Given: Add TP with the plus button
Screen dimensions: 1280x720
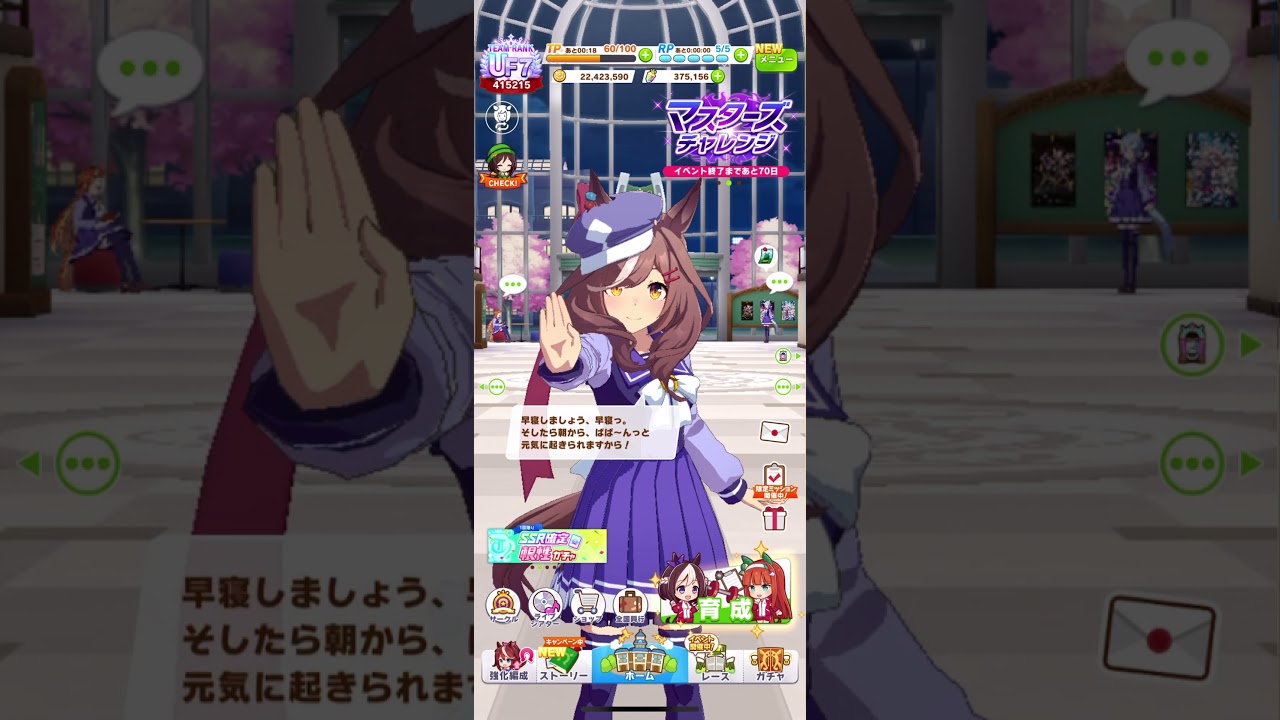Looking at the screenshot, I should [645, 56].
